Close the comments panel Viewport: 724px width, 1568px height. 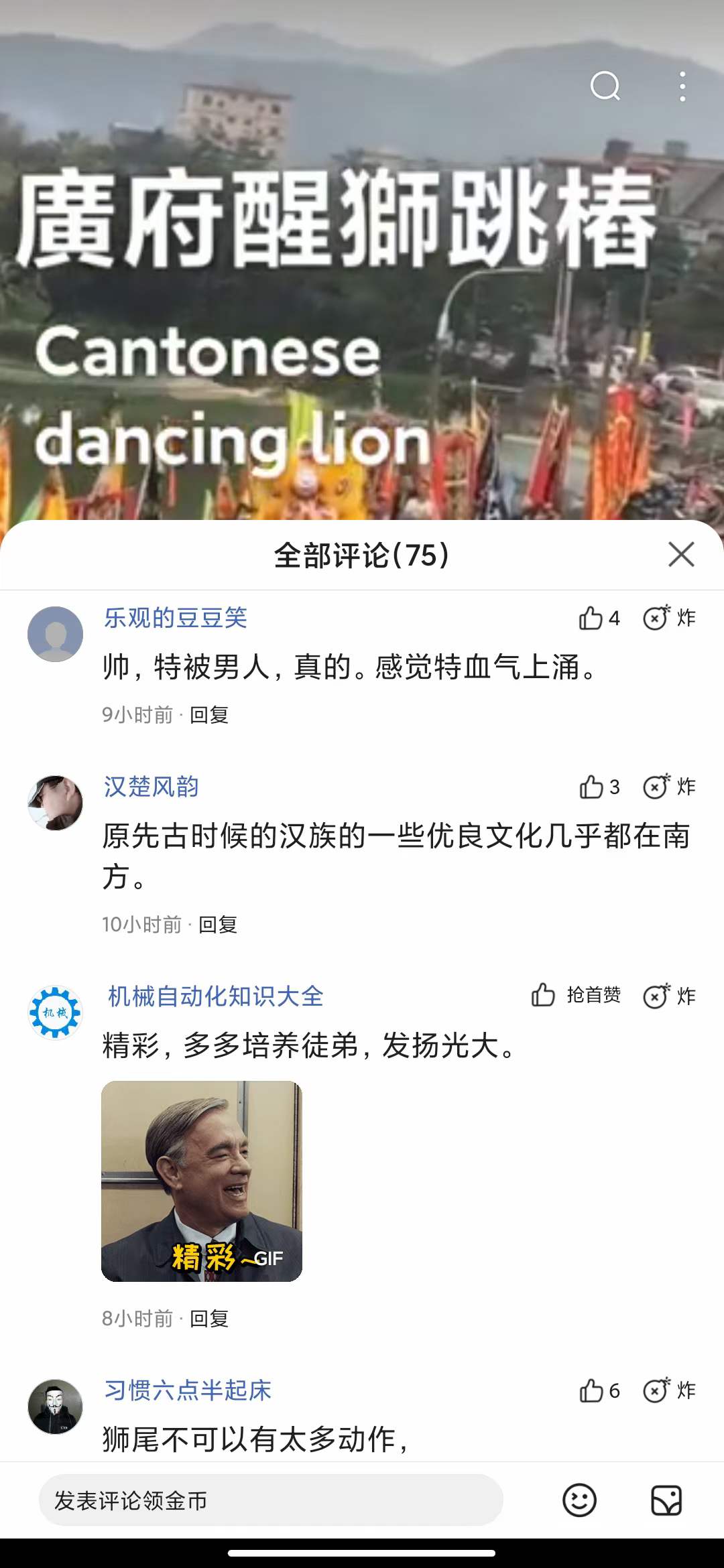681,555
